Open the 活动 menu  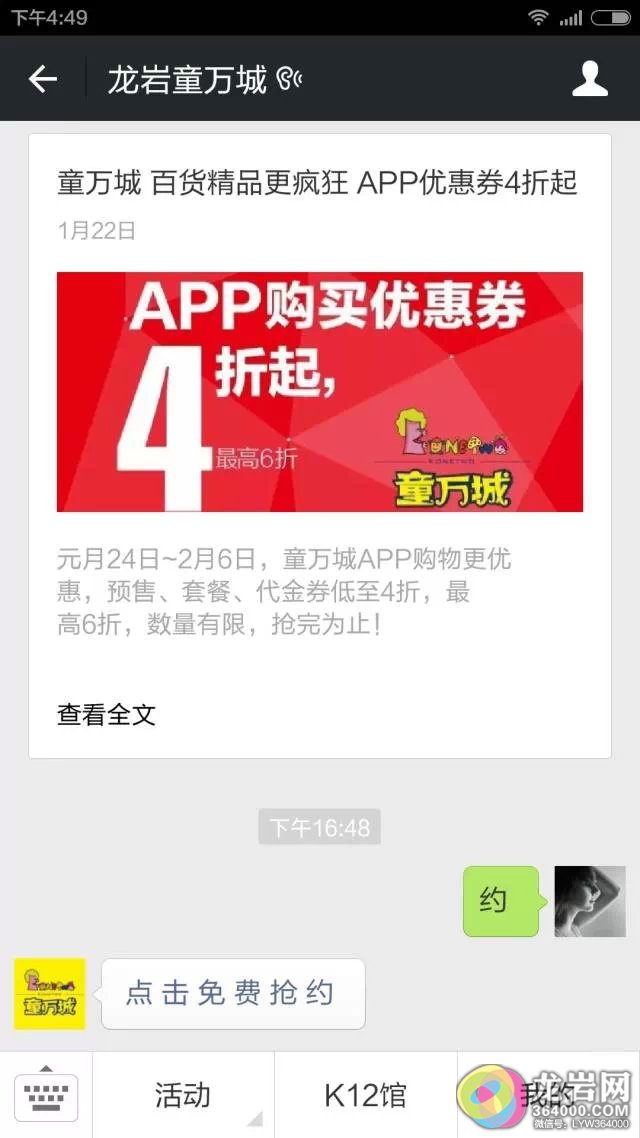[183, 1095]
